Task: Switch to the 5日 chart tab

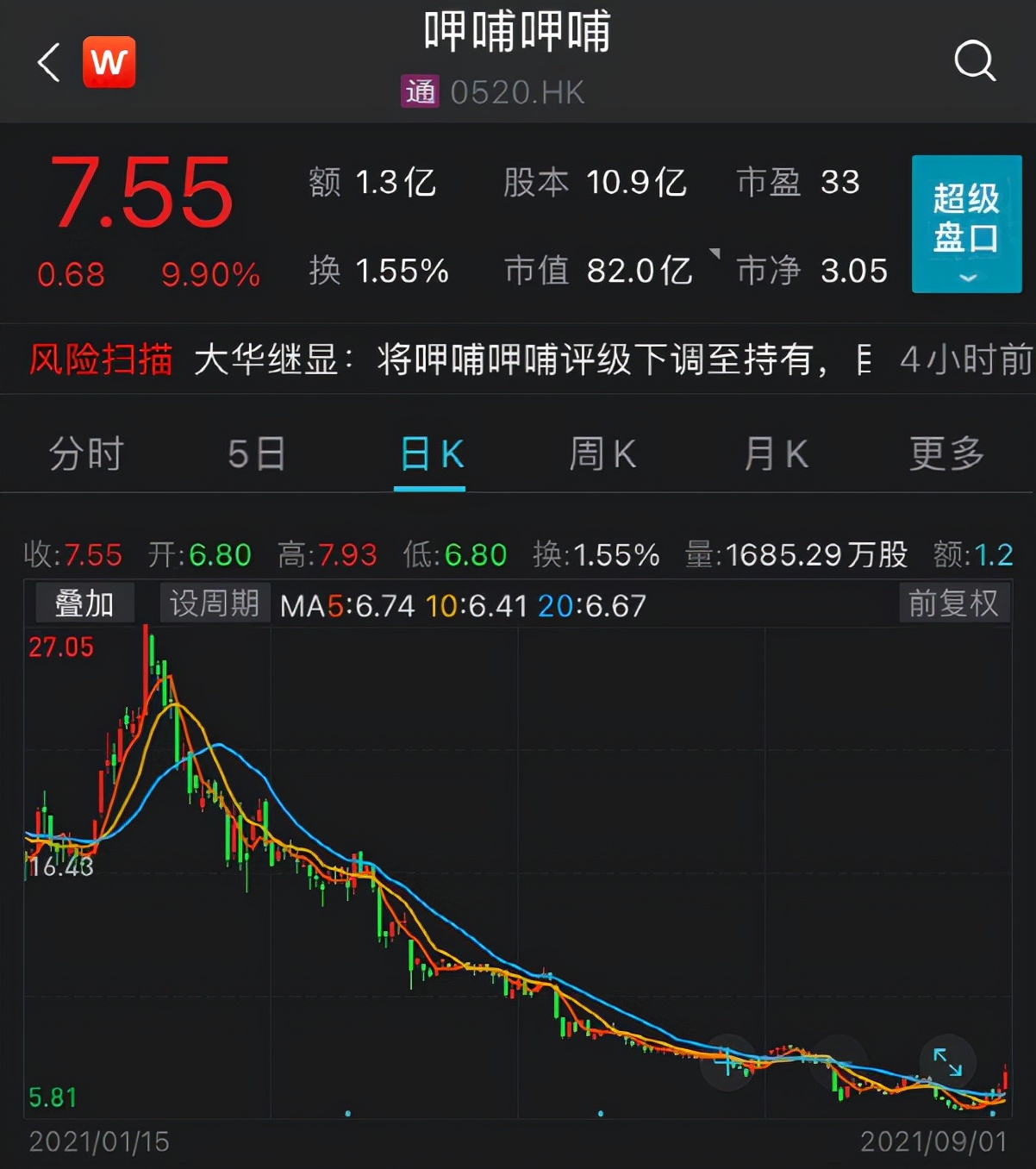Action: [x=256, y=453]
